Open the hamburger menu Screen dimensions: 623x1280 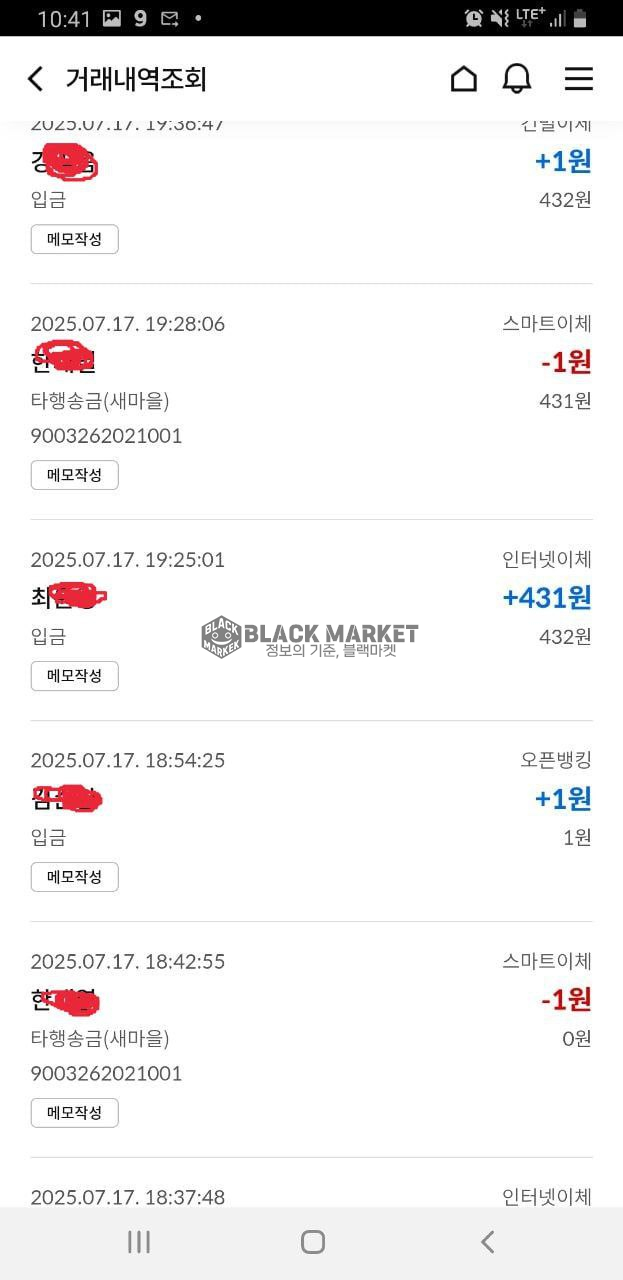pos(578,79)
